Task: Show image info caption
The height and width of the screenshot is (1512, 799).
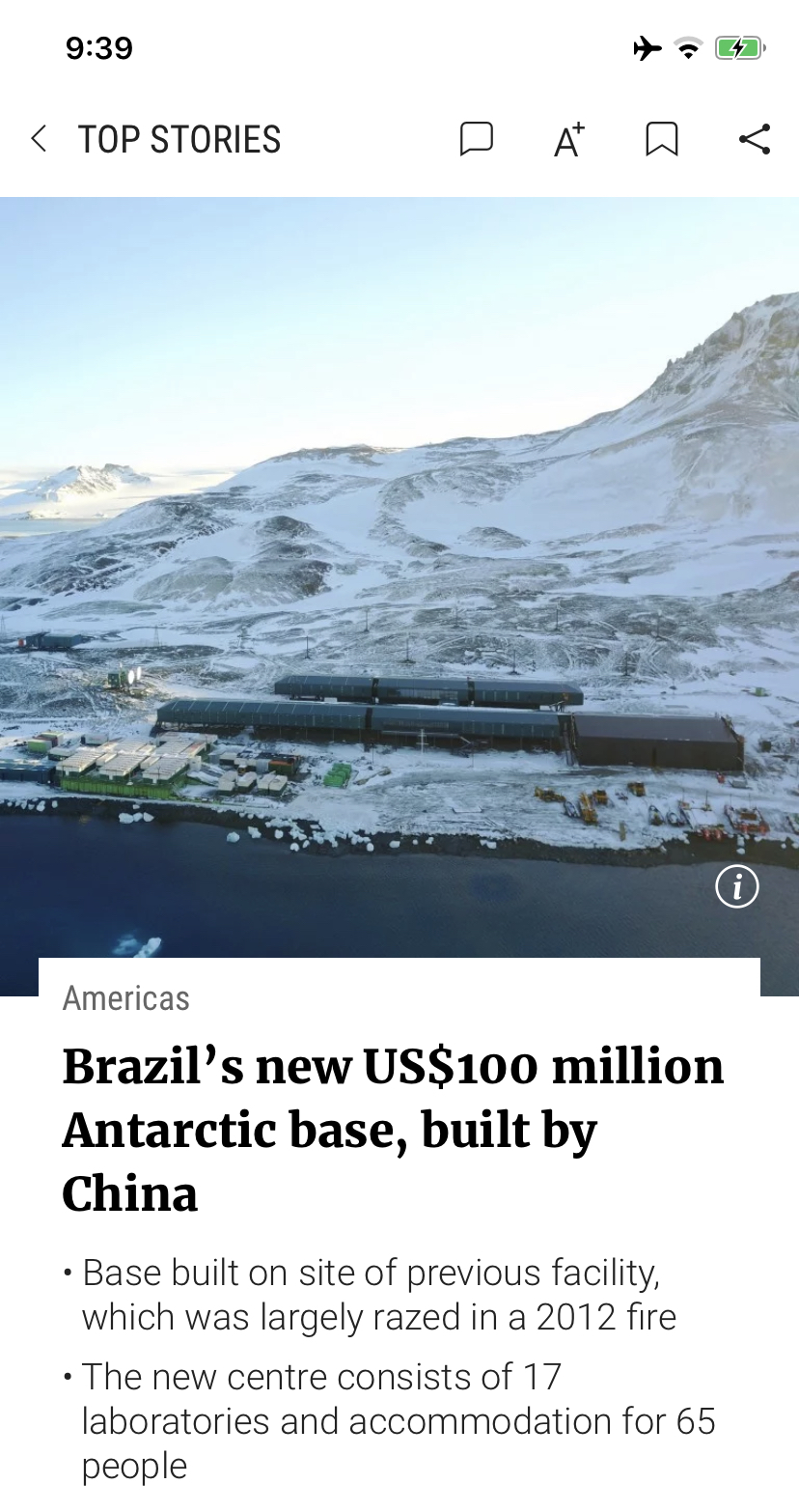Action: pos(736,886)
